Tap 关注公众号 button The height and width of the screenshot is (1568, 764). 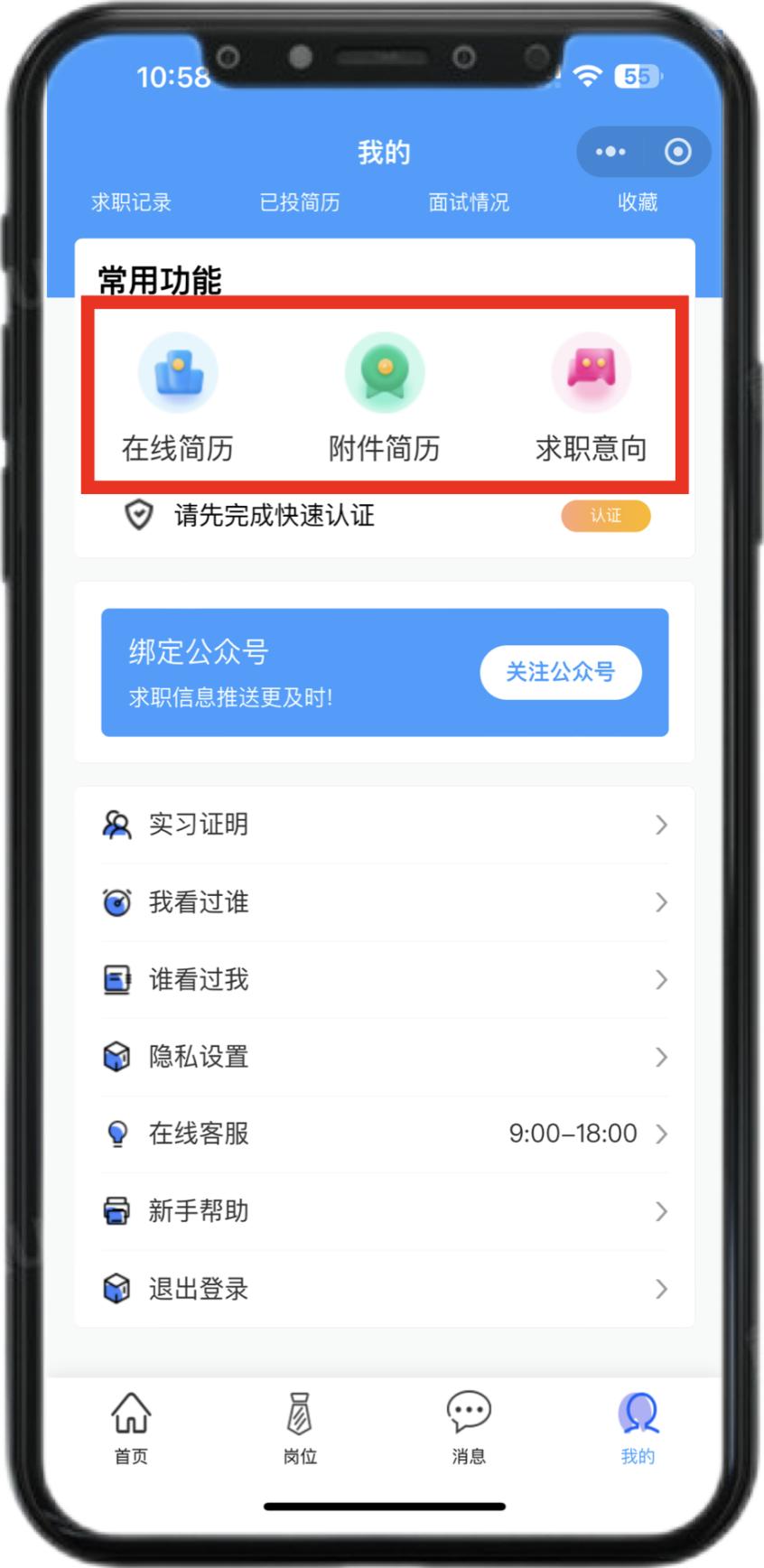click(561, 672)
